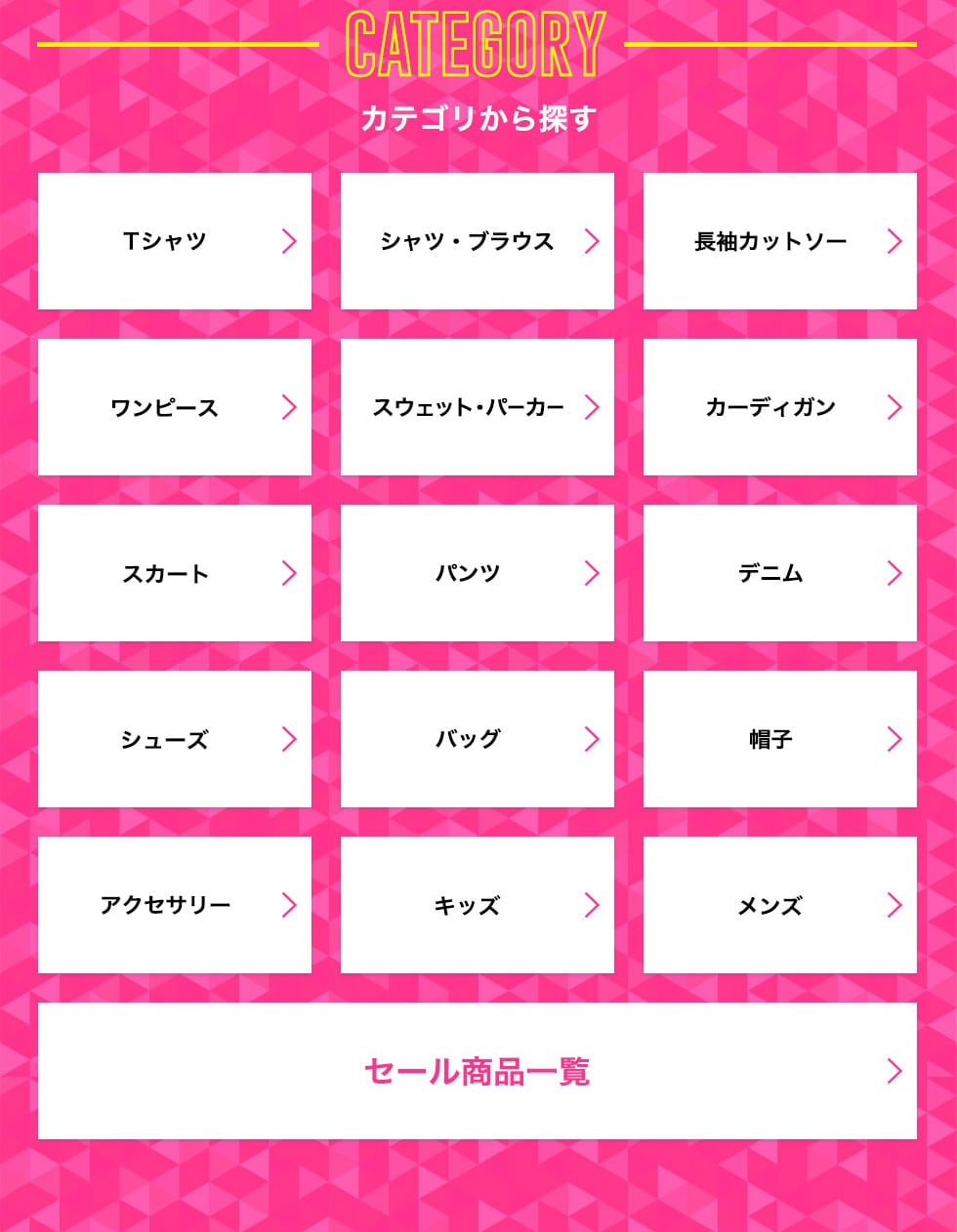Image resolution: width=957 pixels, height=1232 pixels.
Task: View スウェット・パーカー products
Action: (x=477, y=407)
